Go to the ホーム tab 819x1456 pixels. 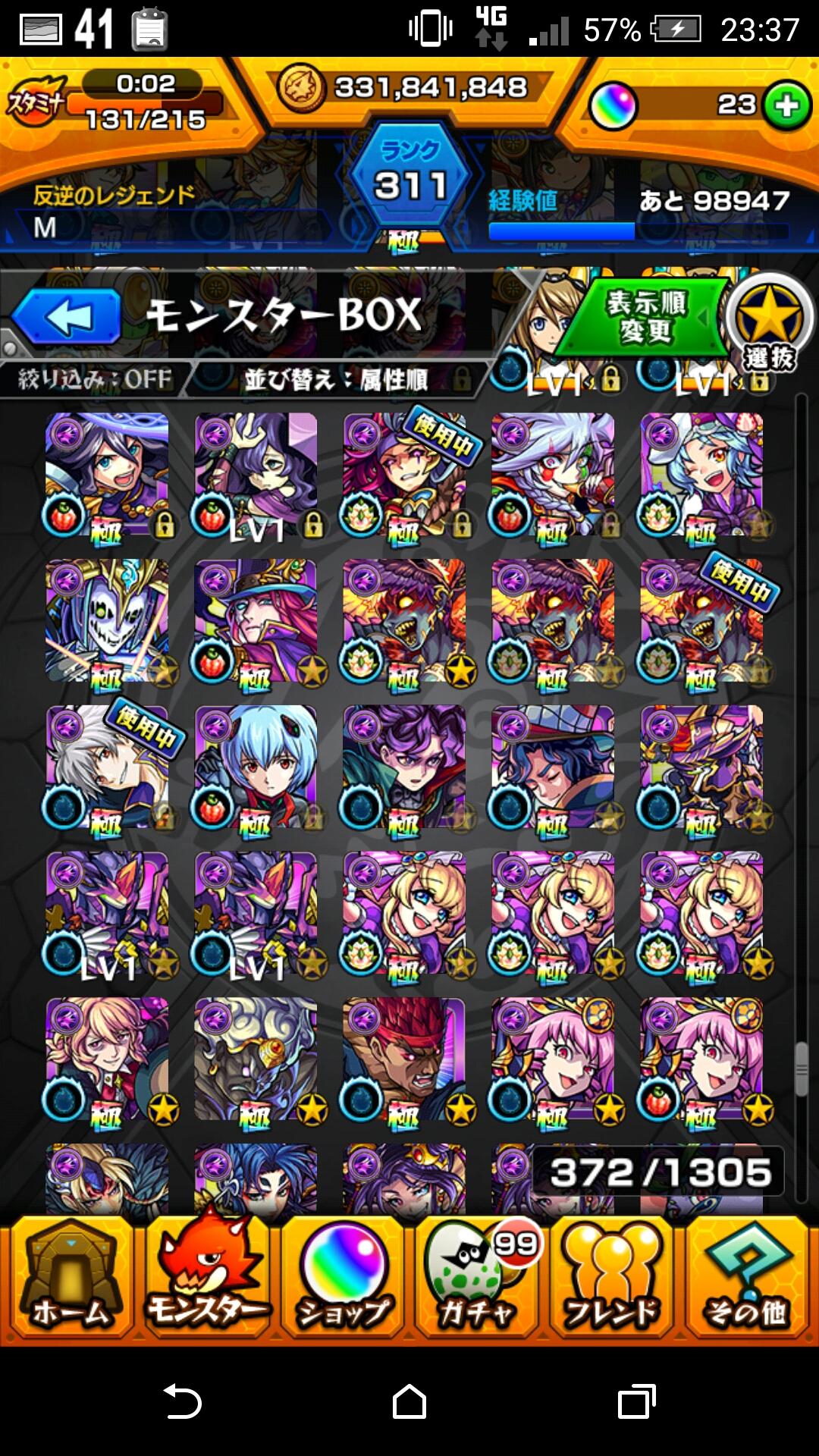pyautogui.click(x=70, y=1279)
